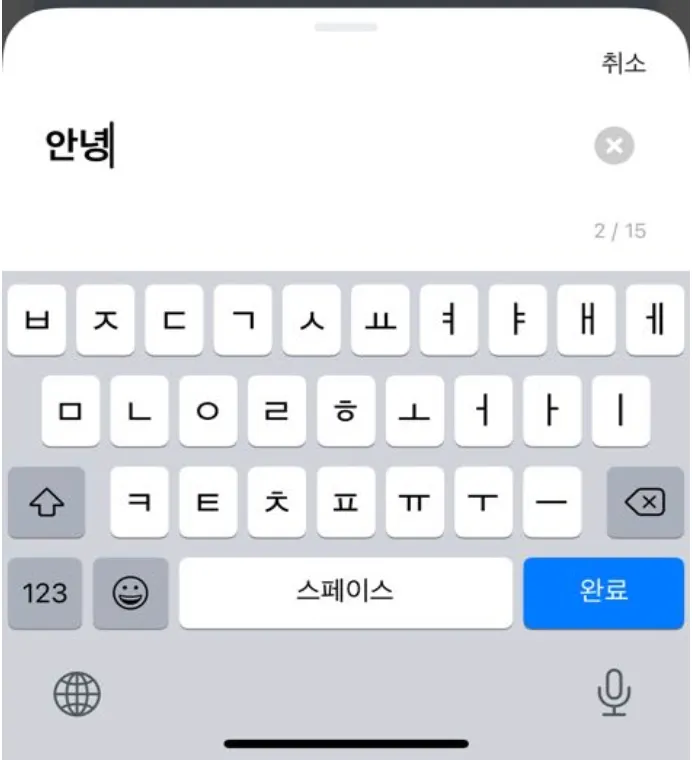Type the ㅂ key

click(37, 320)
